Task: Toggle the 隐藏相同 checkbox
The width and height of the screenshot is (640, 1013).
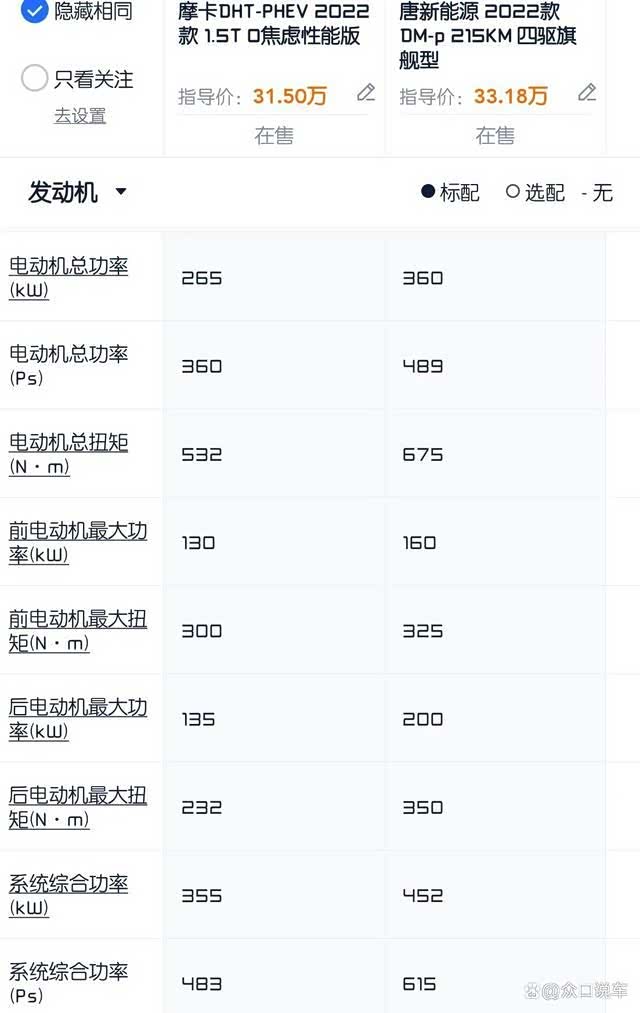Action: [x=34, y=11]
